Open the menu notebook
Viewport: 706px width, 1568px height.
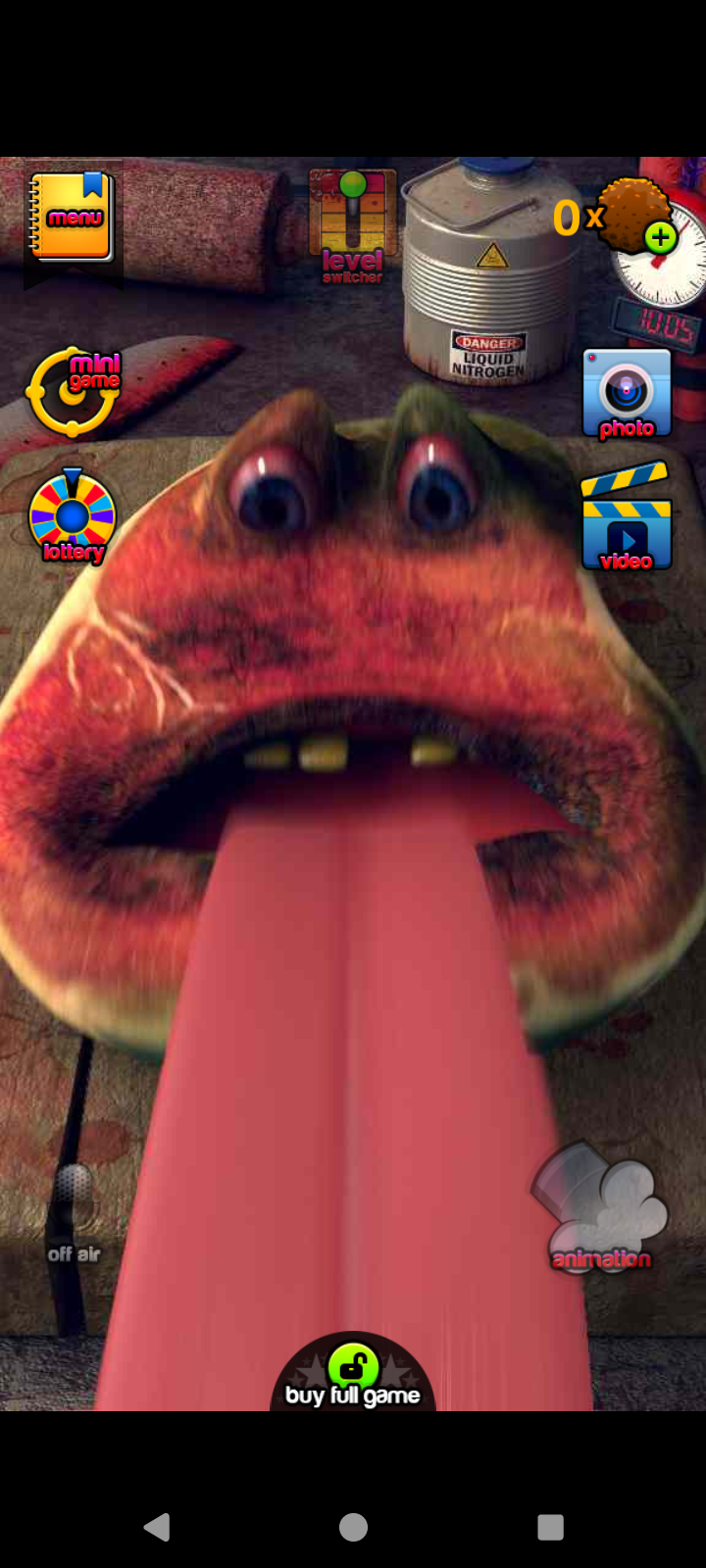click(x=73, y=216)
